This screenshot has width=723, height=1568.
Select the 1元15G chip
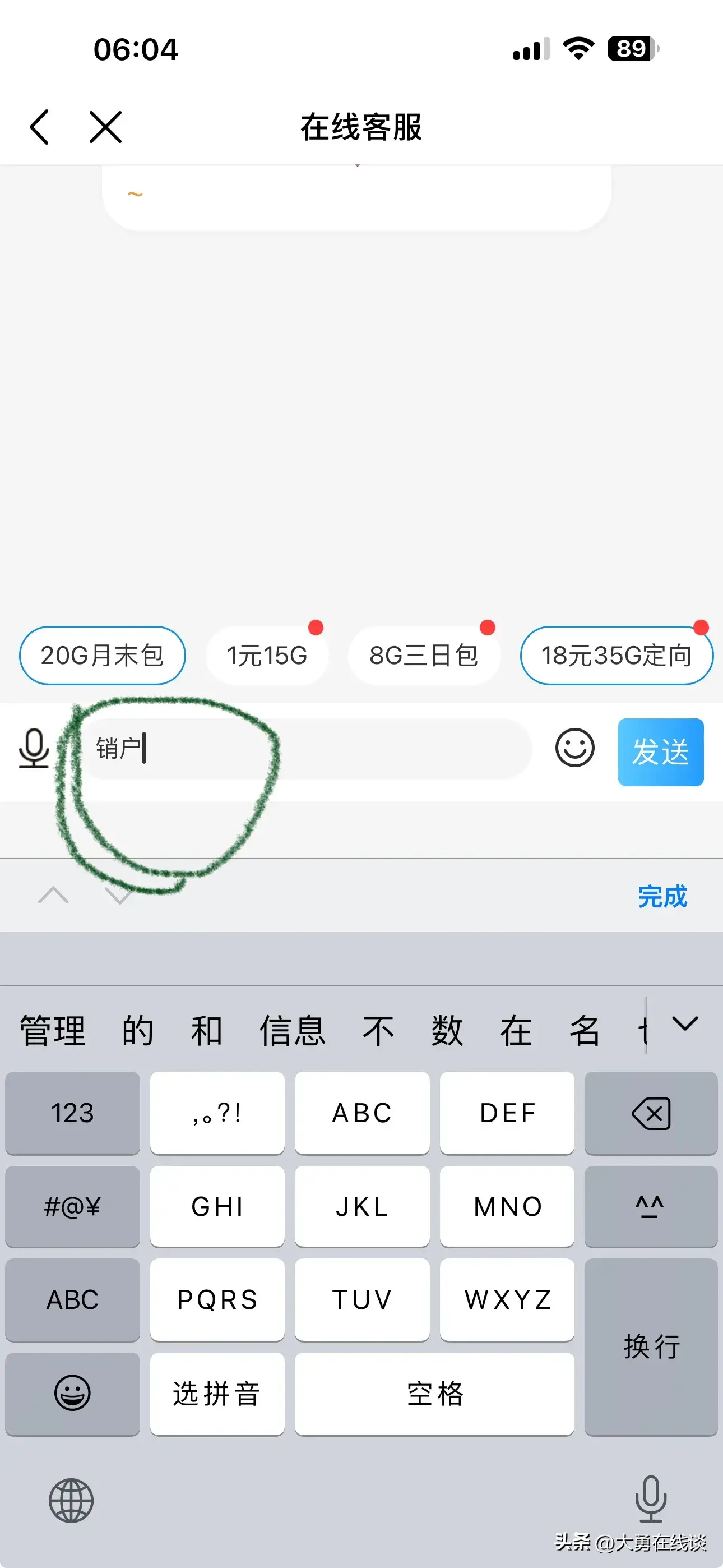click(267, 656)
